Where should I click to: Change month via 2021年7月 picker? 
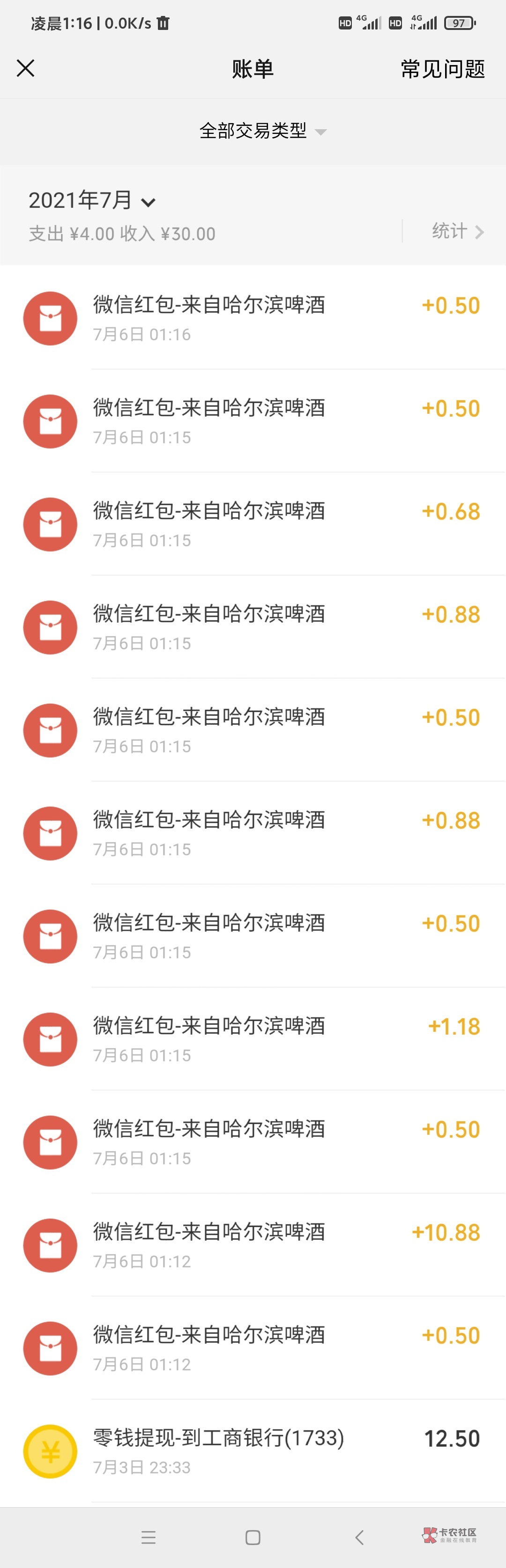click(92, 200)
